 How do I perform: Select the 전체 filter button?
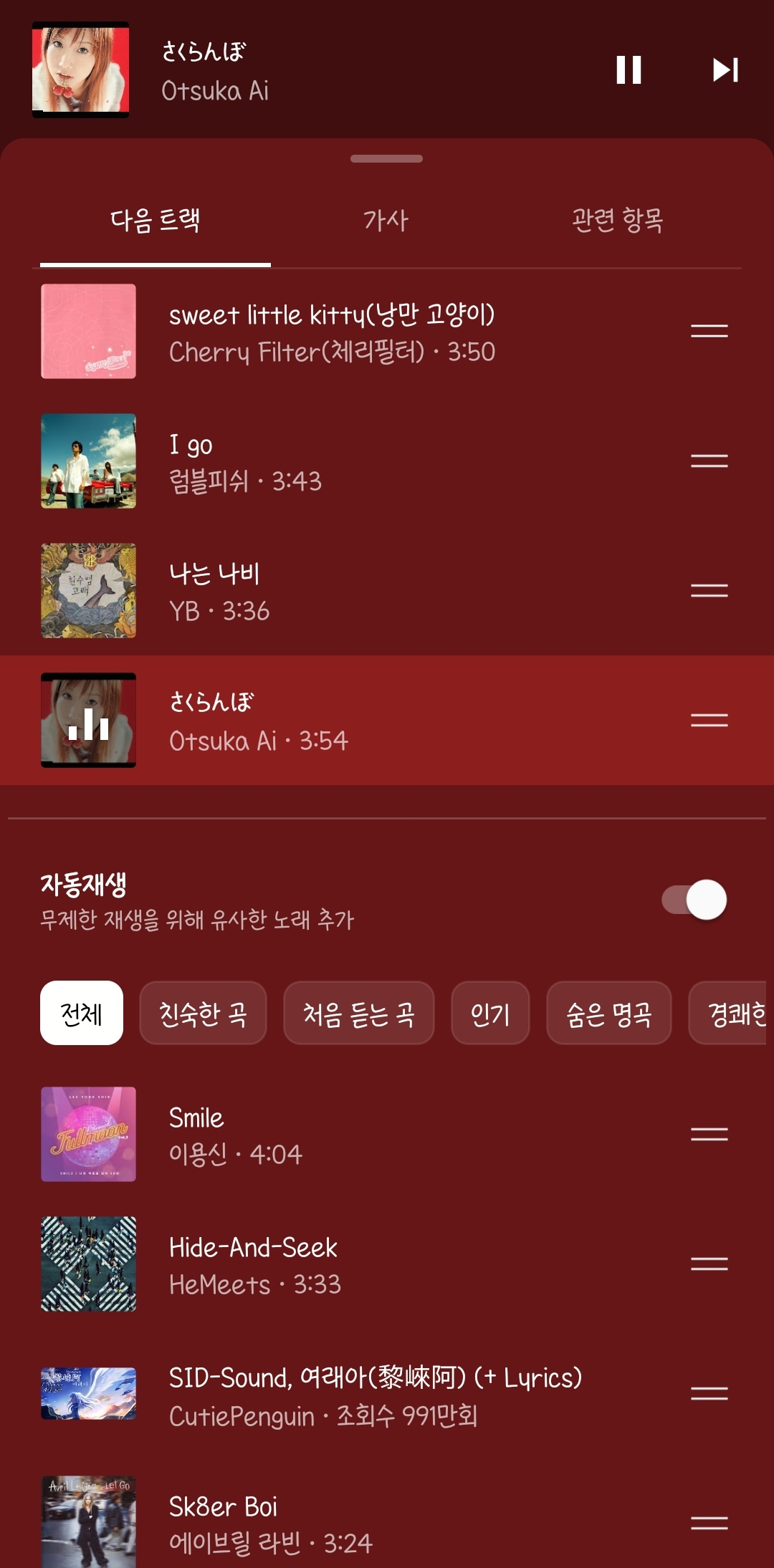82,1013
